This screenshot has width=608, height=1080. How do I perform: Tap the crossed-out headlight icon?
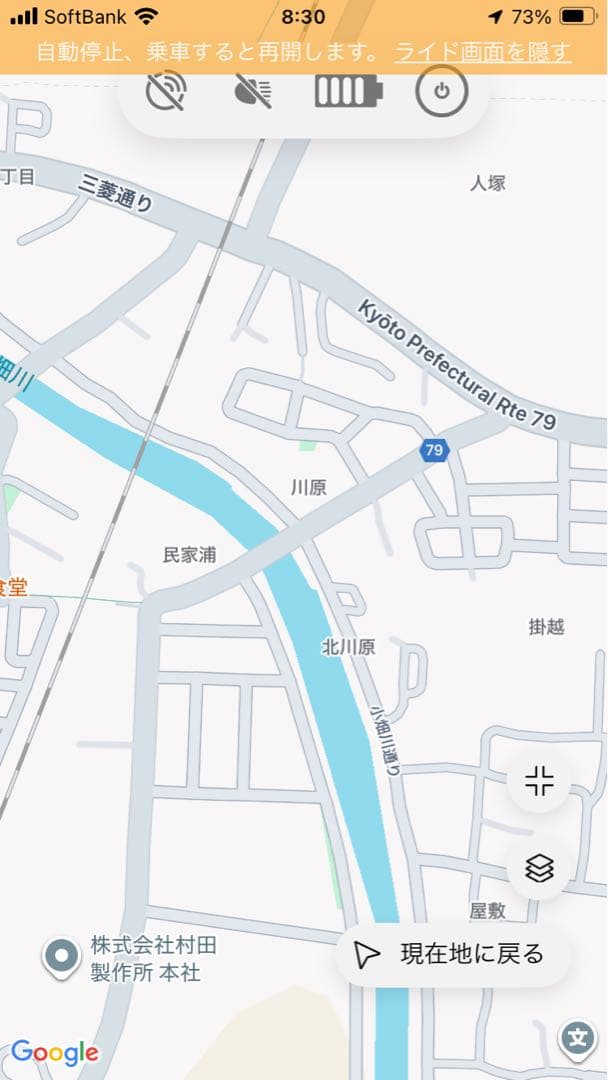click(x=253, y=92)
